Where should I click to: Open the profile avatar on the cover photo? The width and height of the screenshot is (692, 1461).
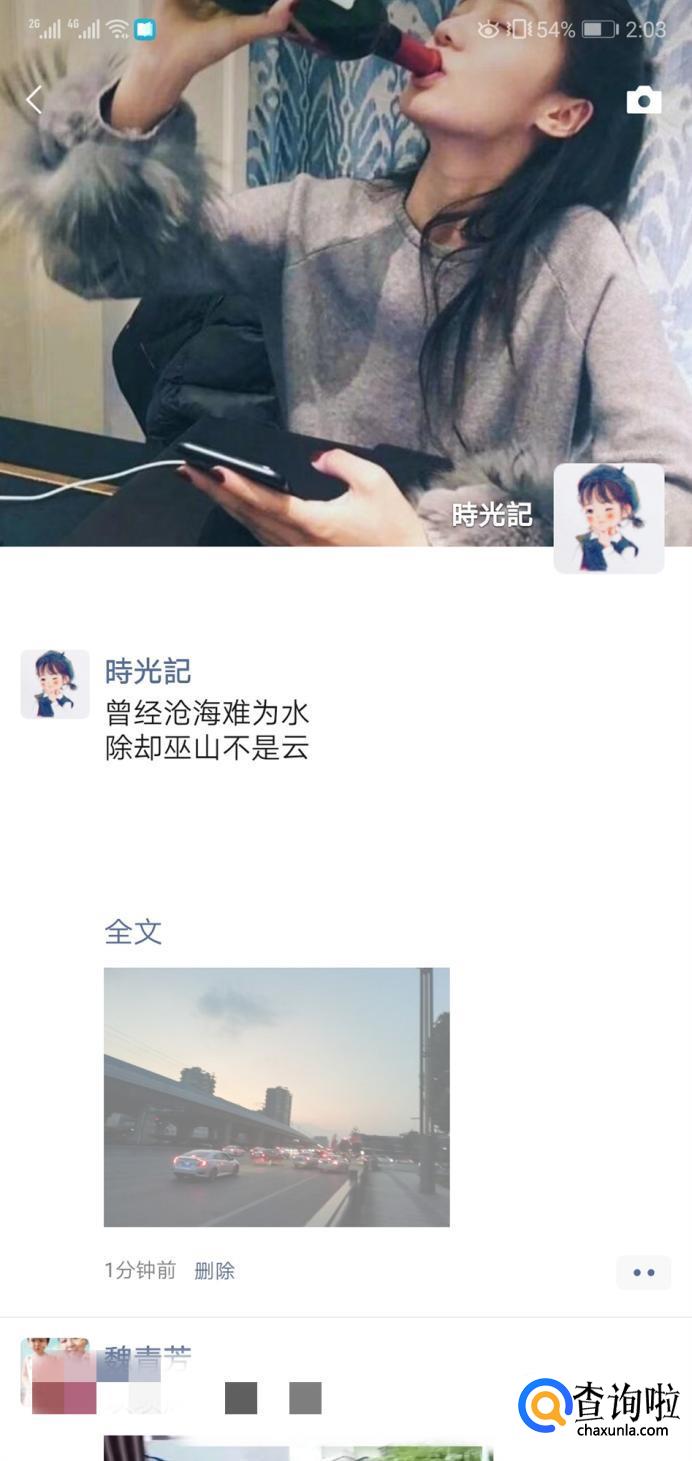608,518
